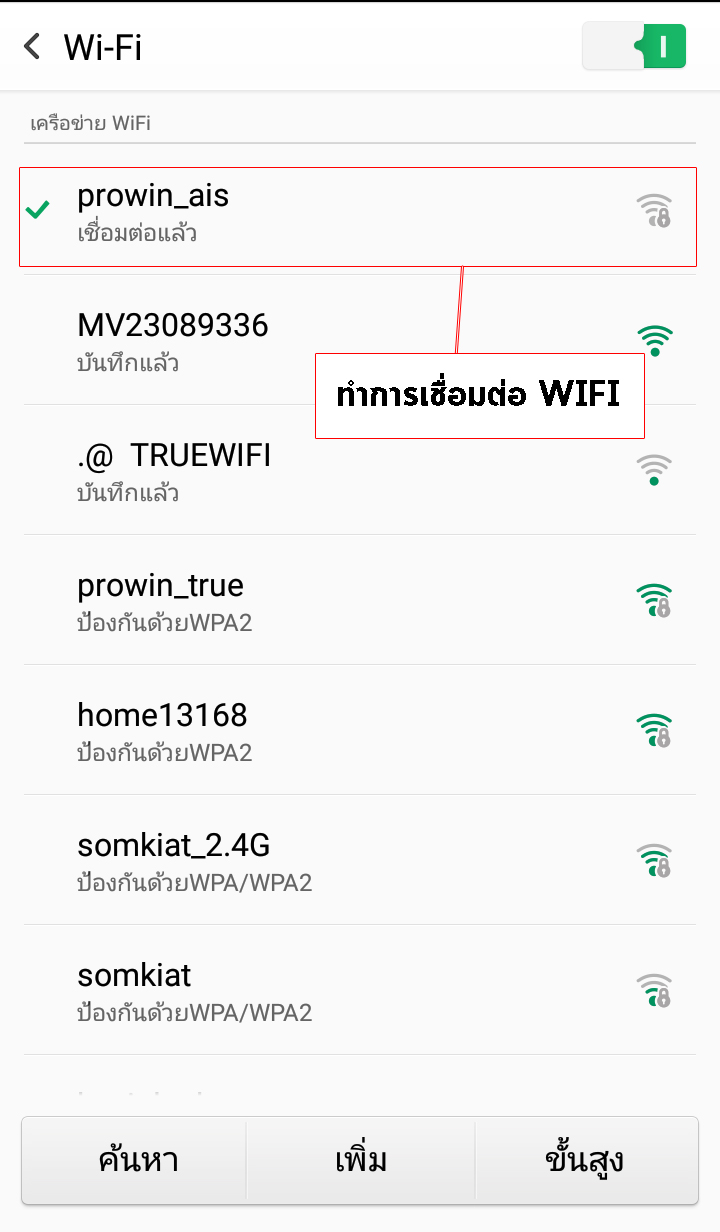Connect to prowin_true network
The image size is (720, 1232).
(358, 600)
